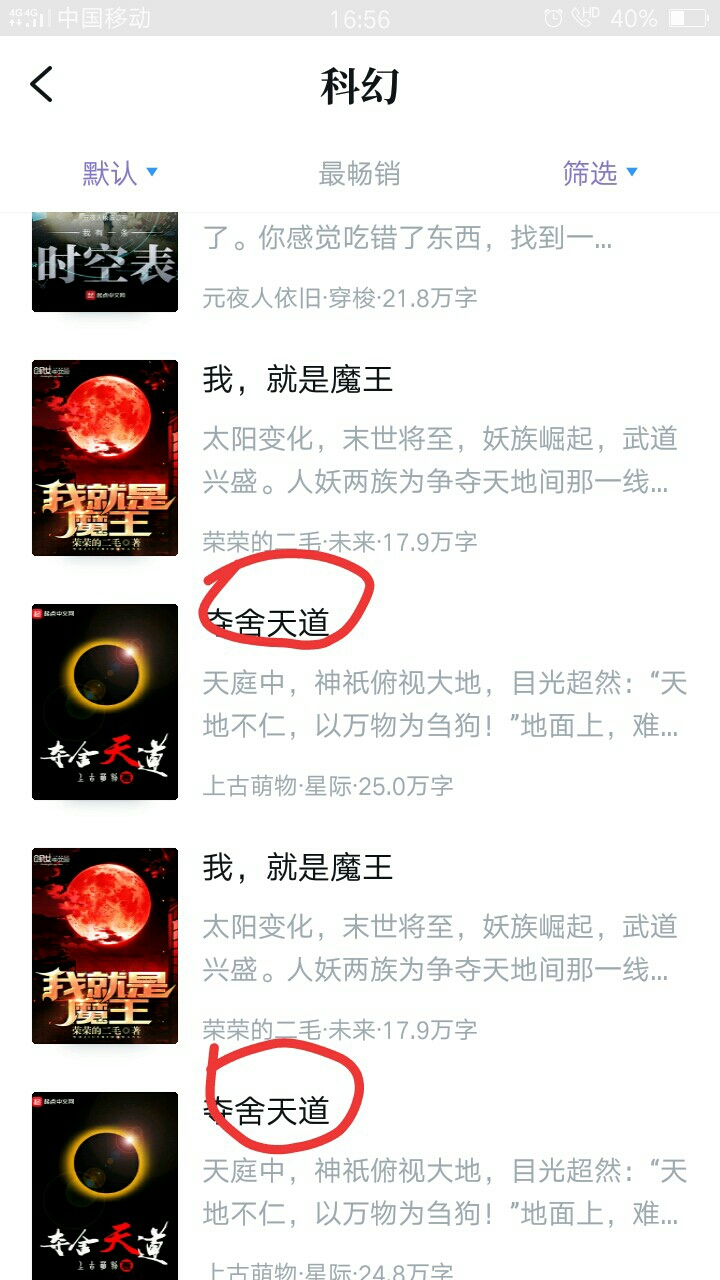720x1280 pixels.
Task: Switch to the 最畅销 tab
Action: pos(359,173)
